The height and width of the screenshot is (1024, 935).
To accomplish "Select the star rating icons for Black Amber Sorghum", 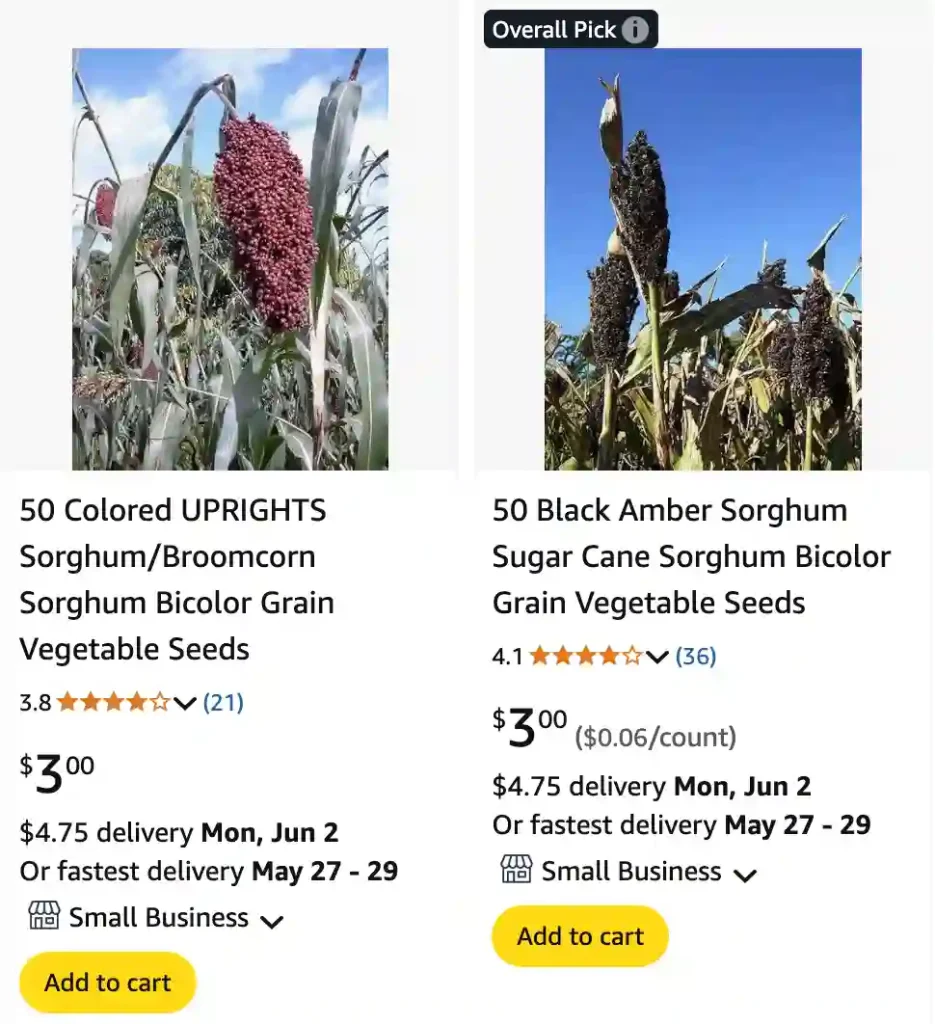I will [586, 656].
